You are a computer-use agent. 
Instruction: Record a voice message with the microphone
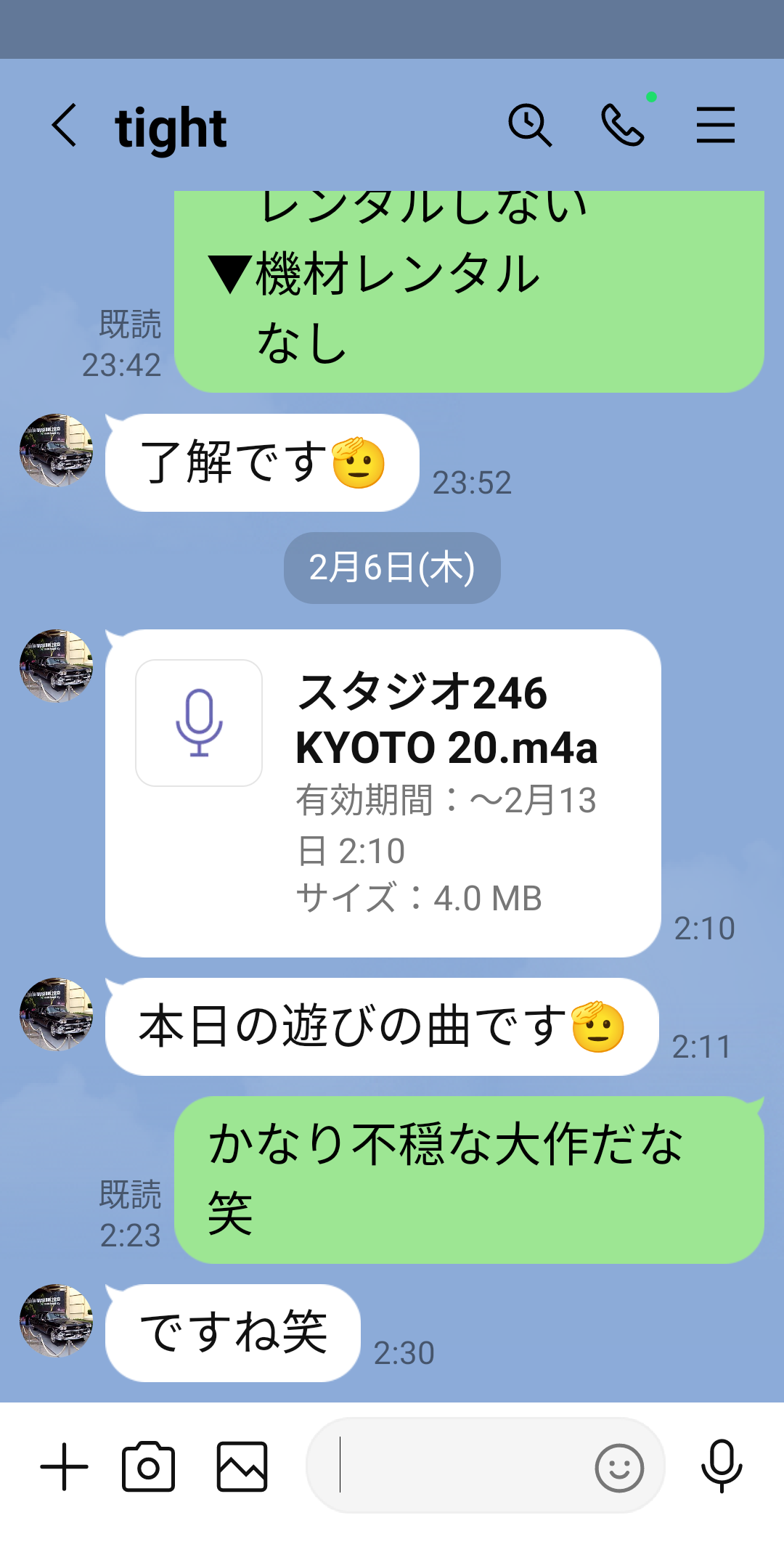[722, 1466]
